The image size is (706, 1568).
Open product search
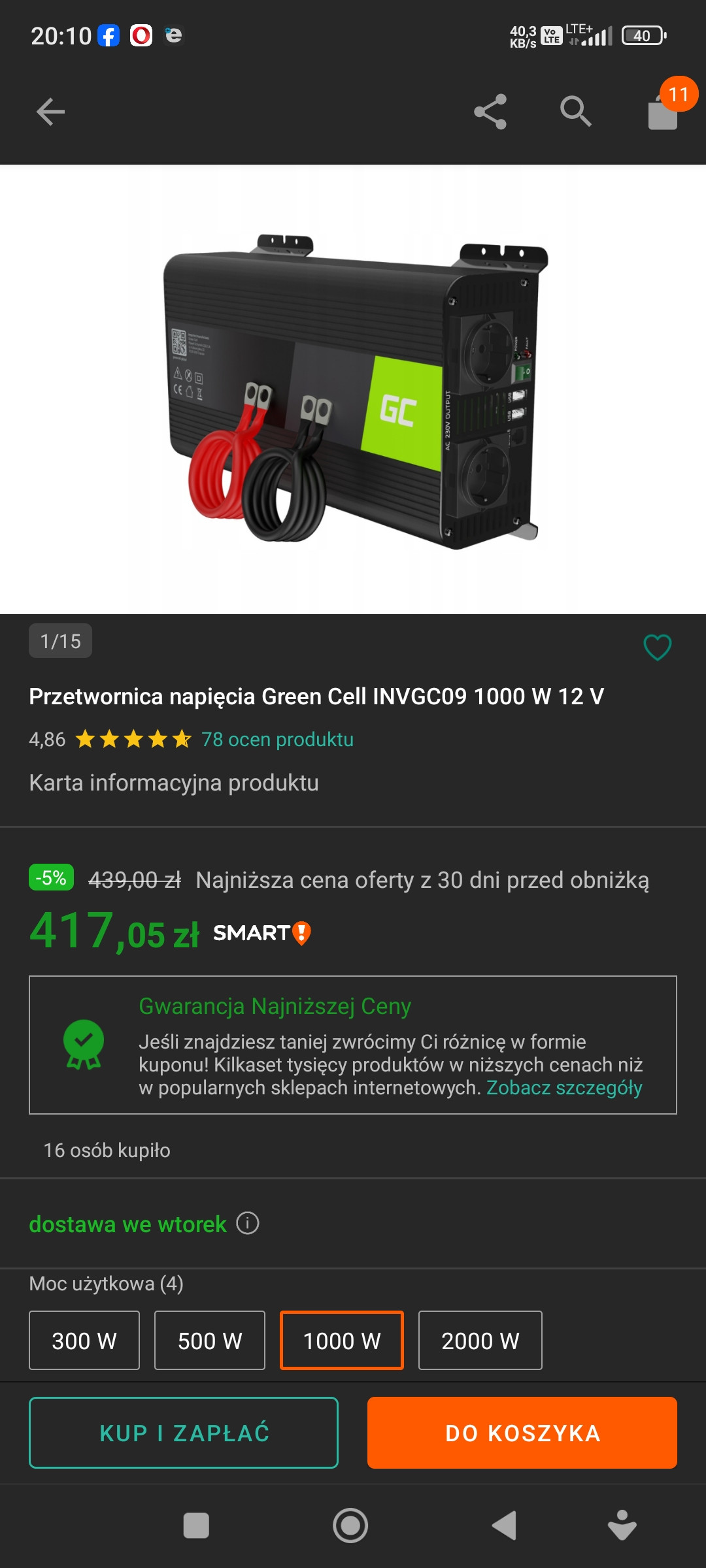tap(575, 111)
